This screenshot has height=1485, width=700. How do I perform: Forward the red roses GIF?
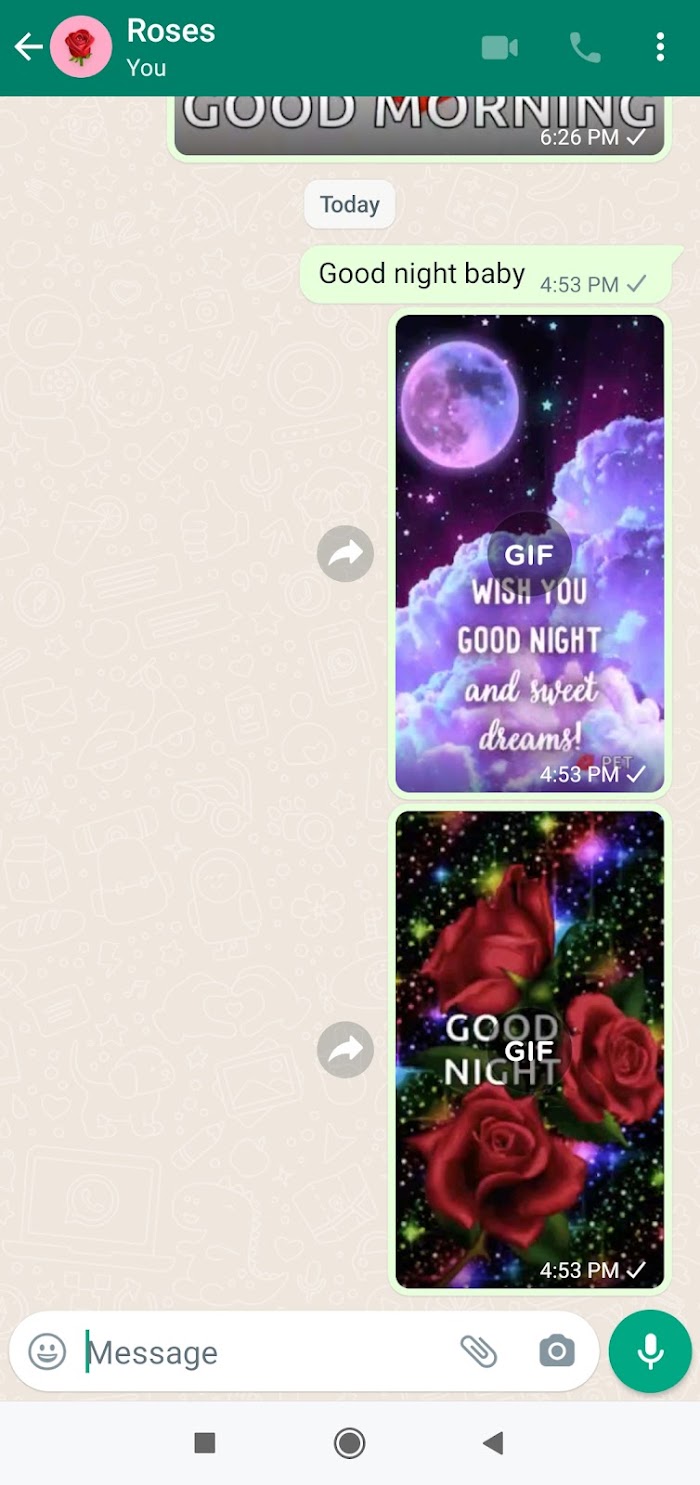point(345,1050)
